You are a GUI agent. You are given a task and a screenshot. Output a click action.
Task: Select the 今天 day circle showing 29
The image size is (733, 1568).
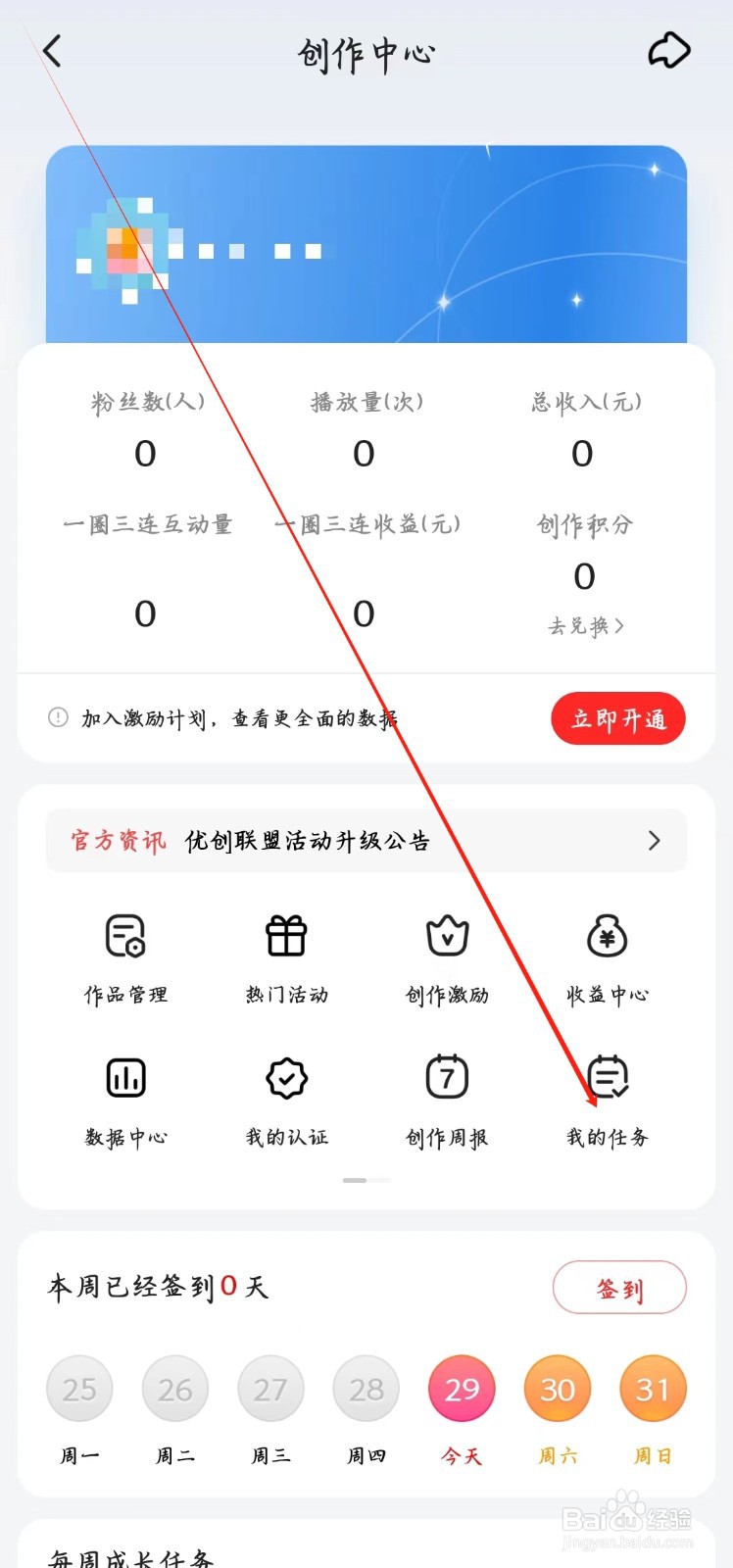coord(461,1388)
